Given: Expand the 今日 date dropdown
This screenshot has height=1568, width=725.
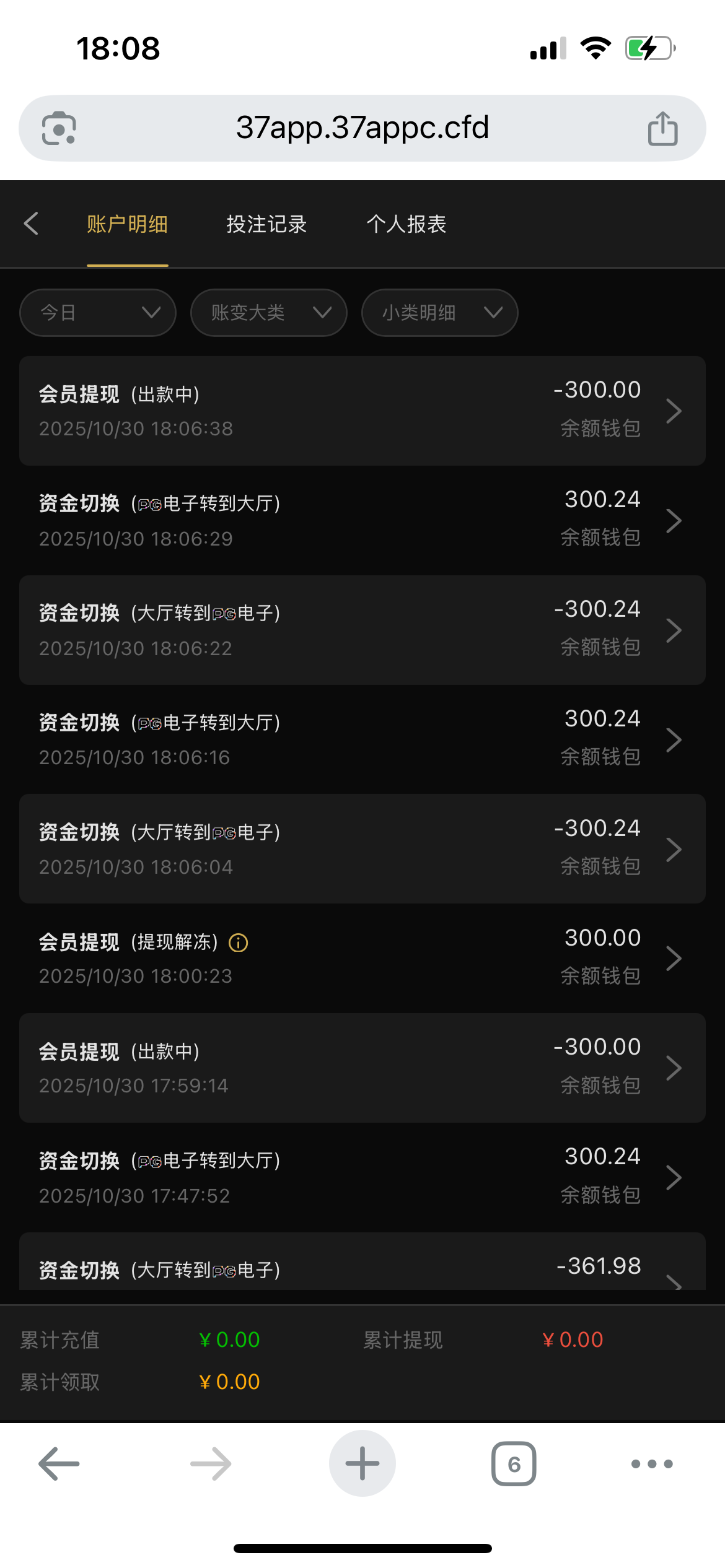Looking at the screenshot, I should (98, 313).
